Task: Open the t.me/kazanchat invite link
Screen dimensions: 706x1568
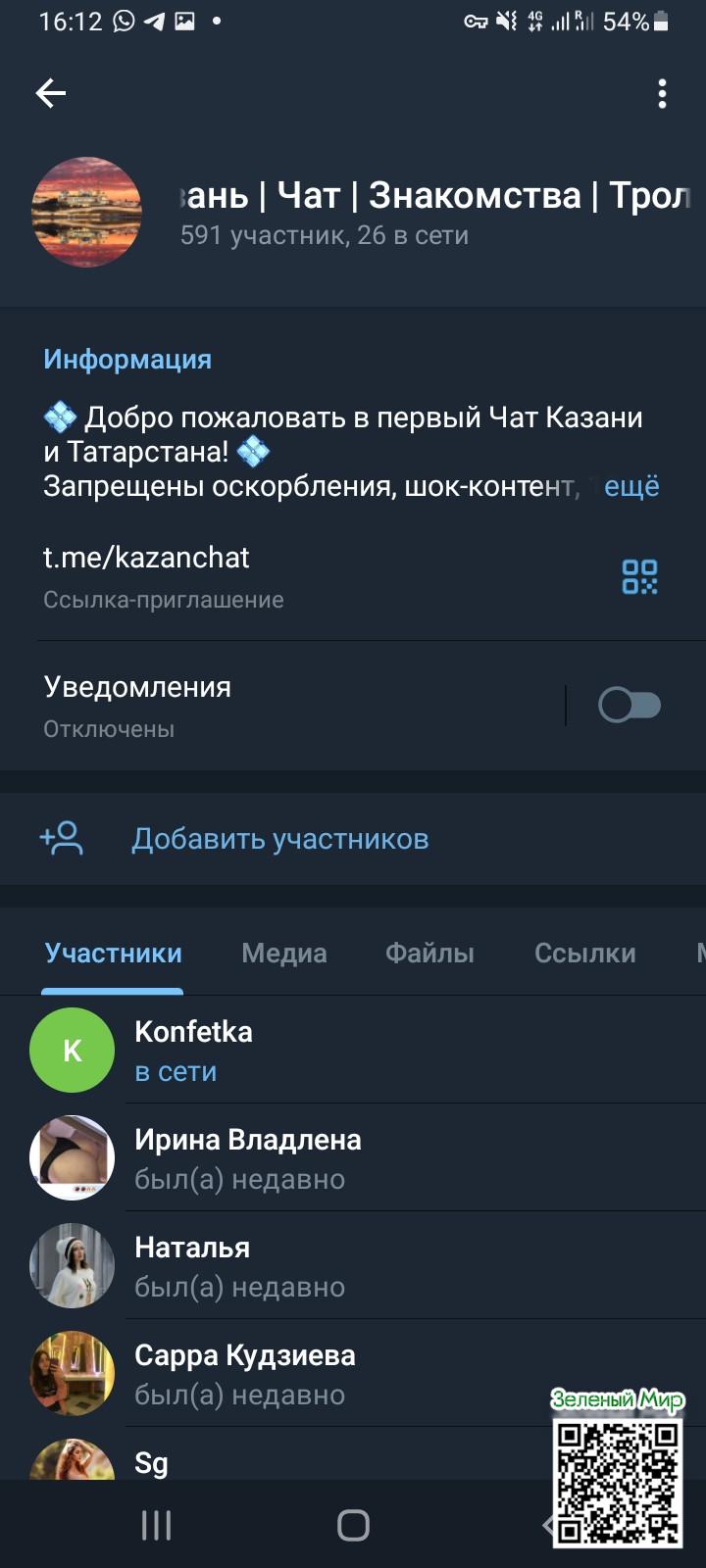Action: [147, 558]
